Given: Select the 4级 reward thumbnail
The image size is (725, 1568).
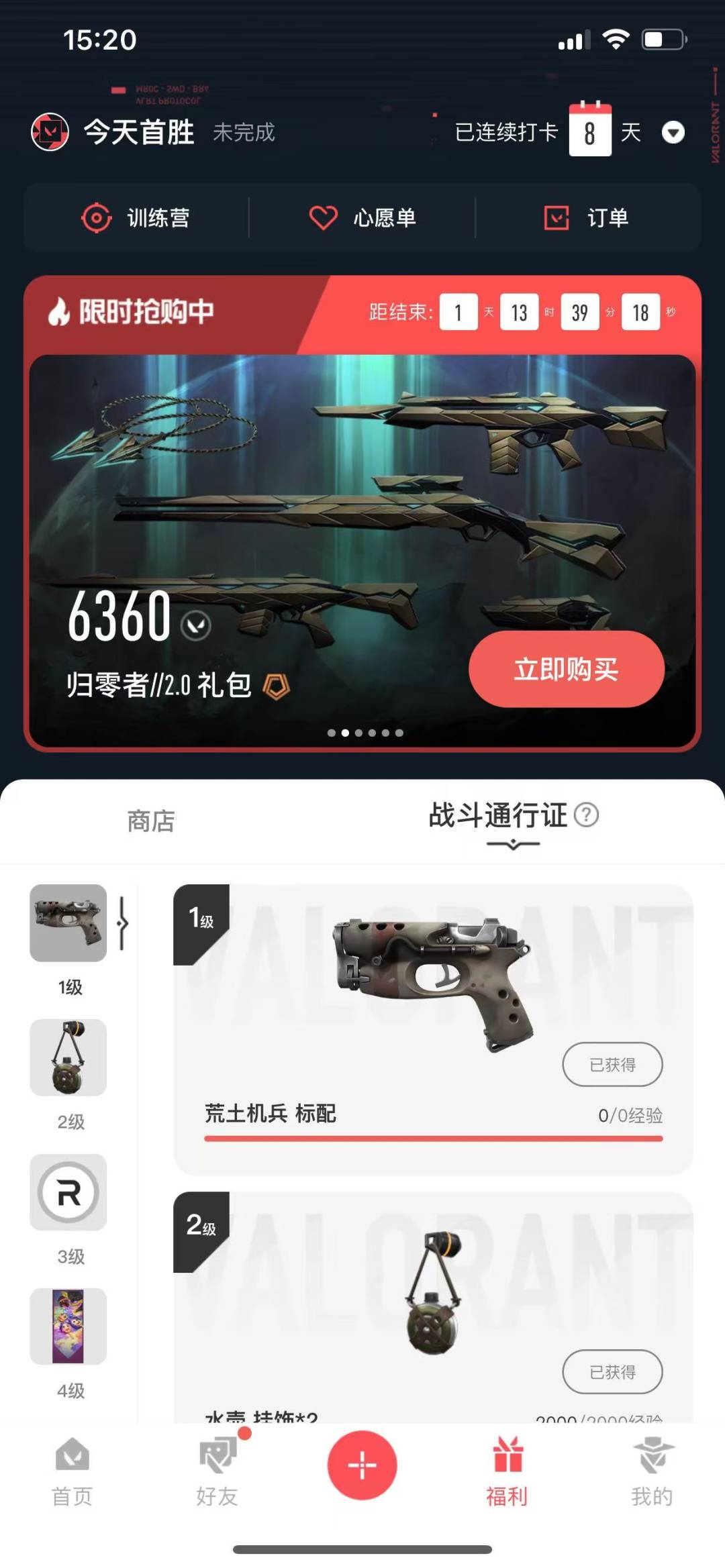Looking at the screenshot, I should (68, 1326).
